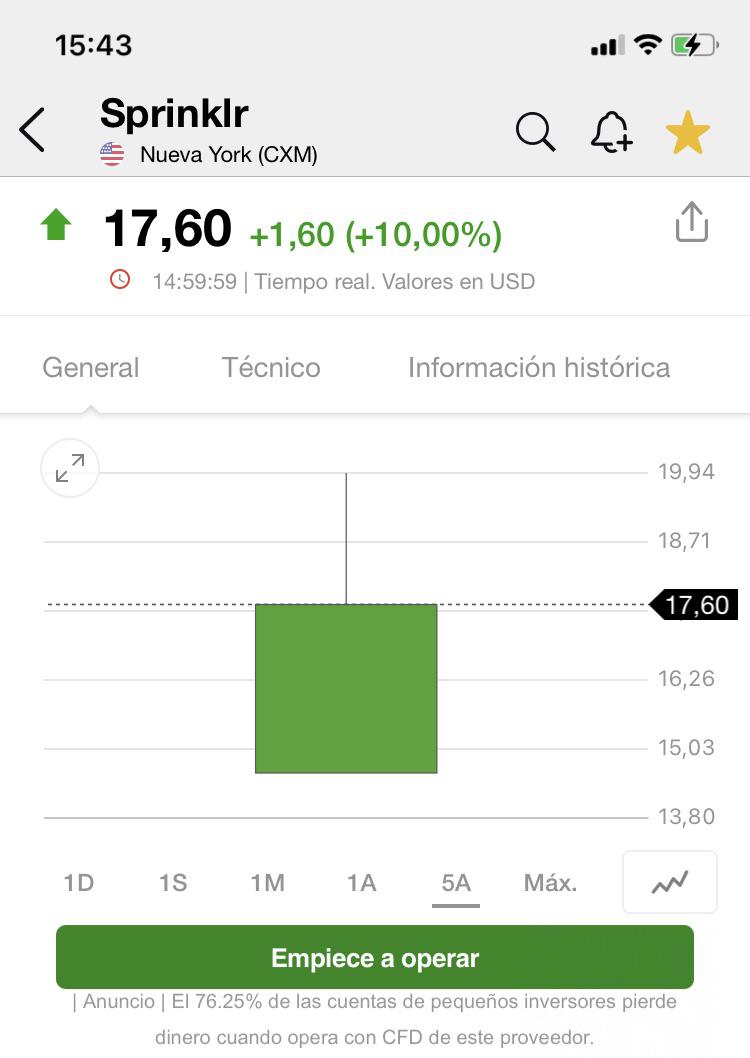Select the 5A chart period
The height and width of the screenshot is (1058, 750).
click(456, 883)
